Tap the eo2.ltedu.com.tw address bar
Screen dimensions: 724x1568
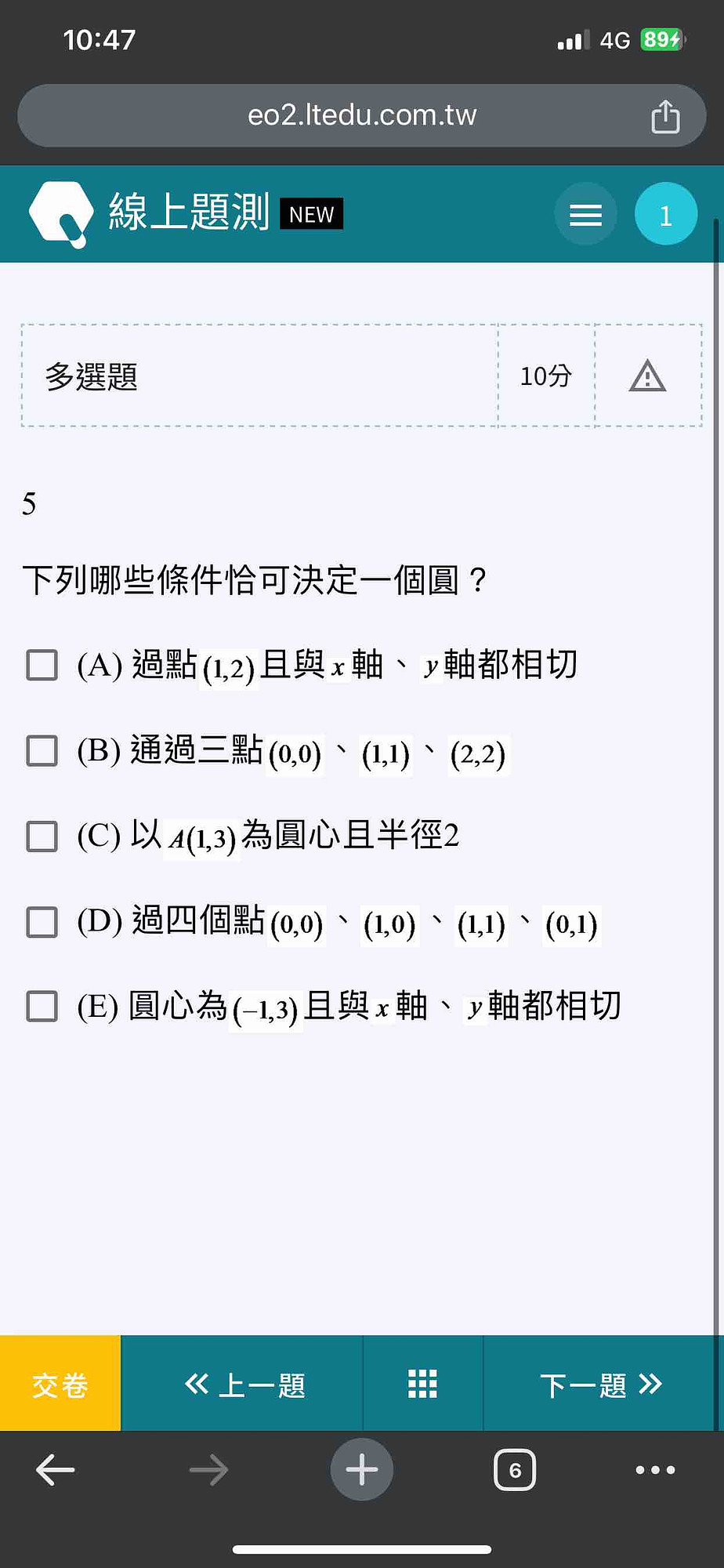[x=361, y=115]
